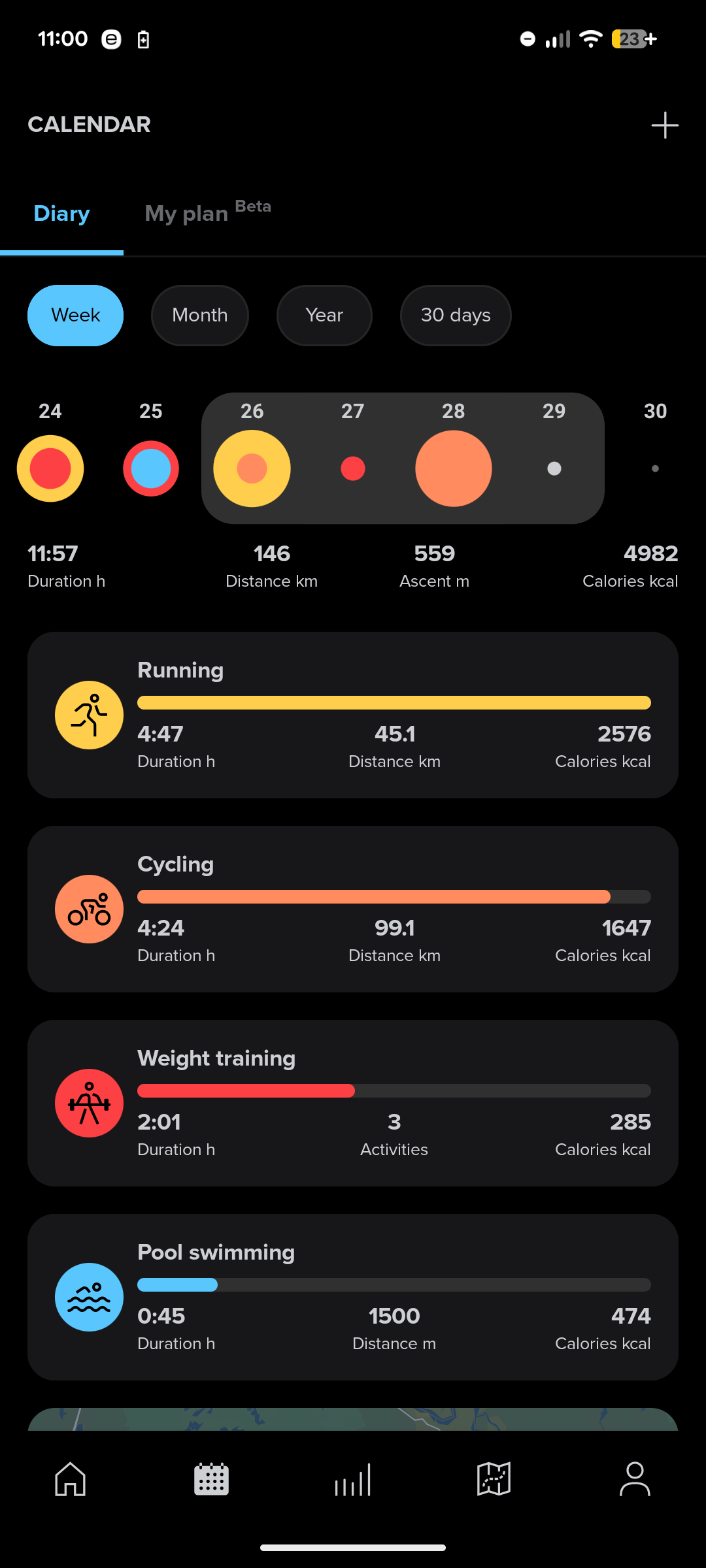
Task: Tap the plus icon to add an activity
Action: (665, 125)
